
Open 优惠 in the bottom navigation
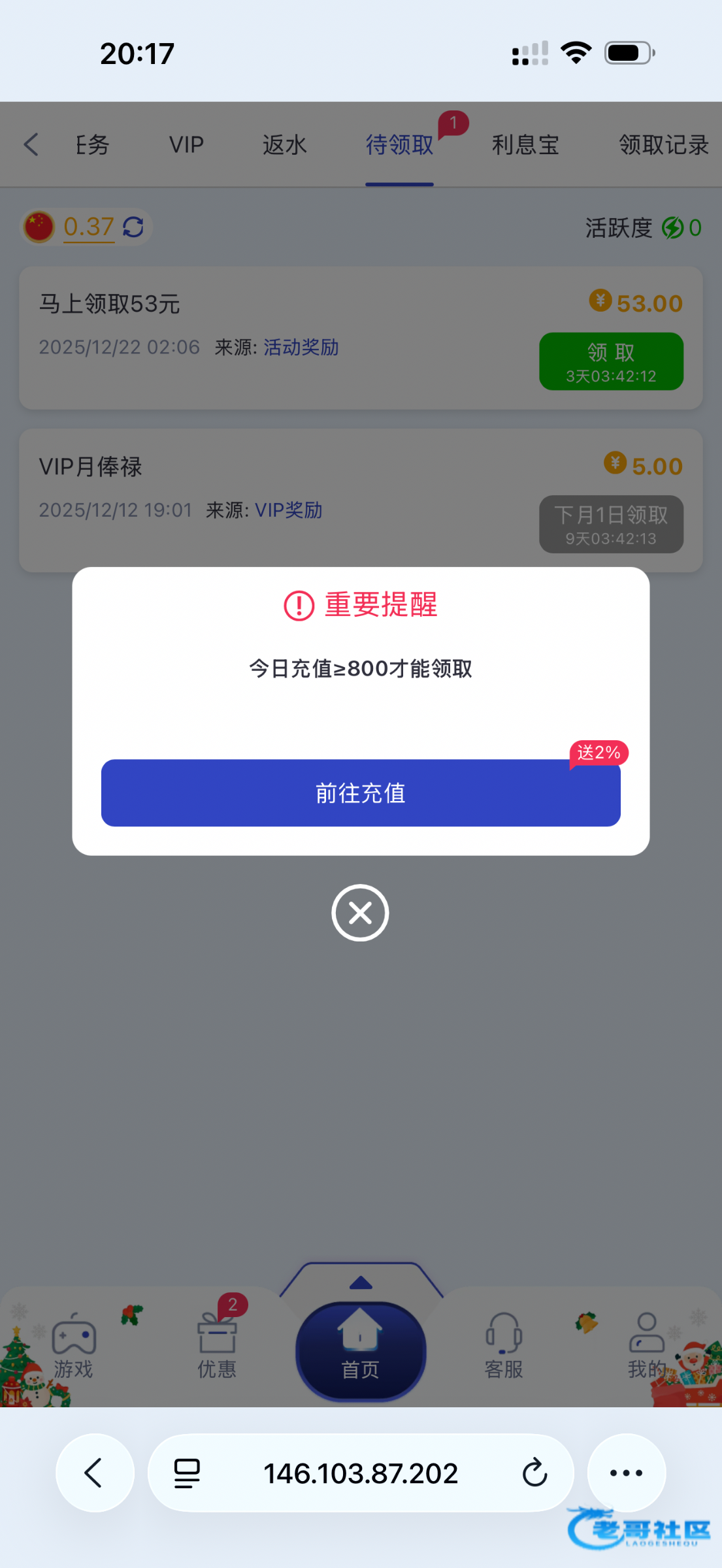pyautogui.click(x=217, y=1347)
